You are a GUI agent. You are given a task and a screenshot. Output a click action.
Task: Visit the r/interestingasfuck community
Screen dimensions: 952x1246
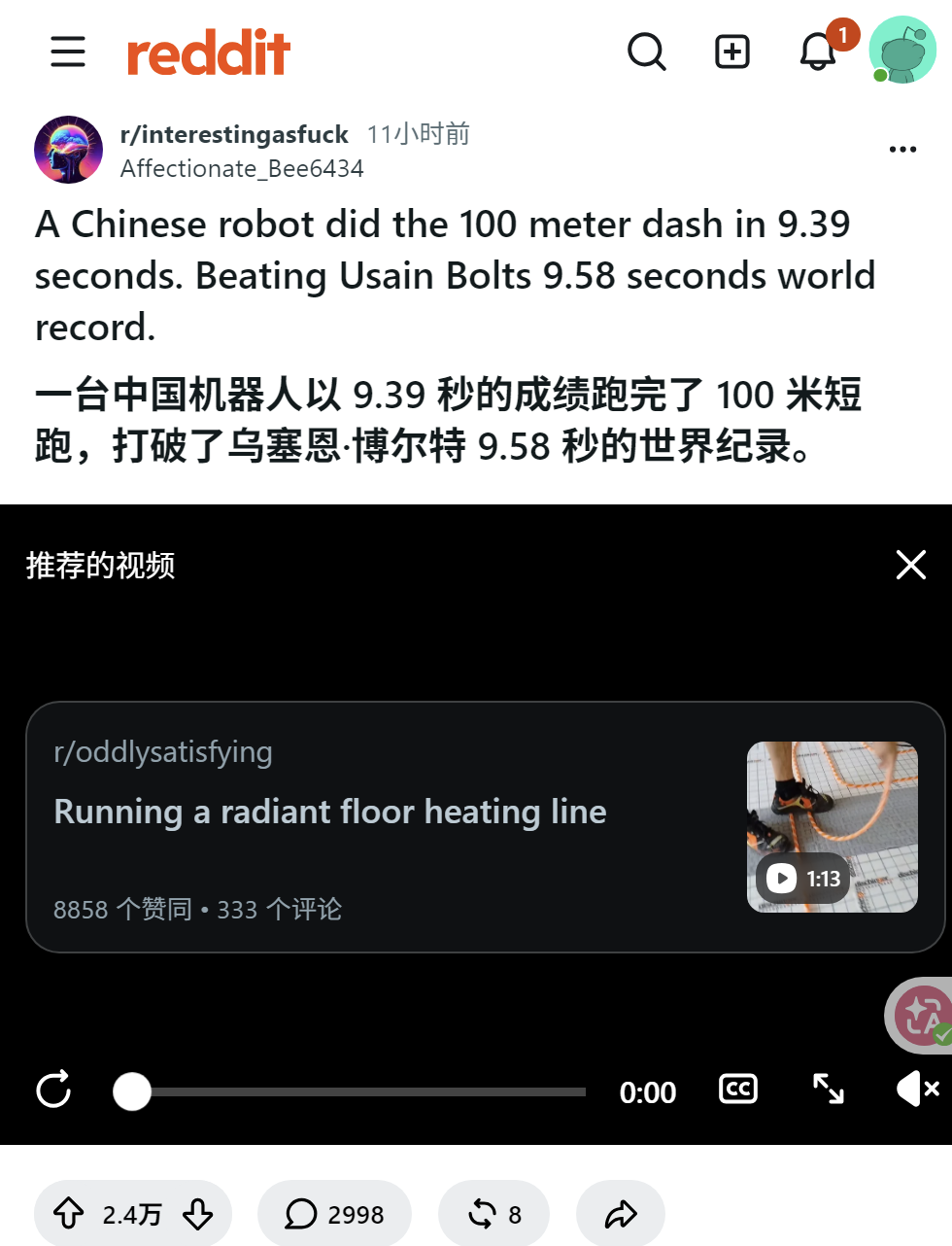(x=234, y=134)
